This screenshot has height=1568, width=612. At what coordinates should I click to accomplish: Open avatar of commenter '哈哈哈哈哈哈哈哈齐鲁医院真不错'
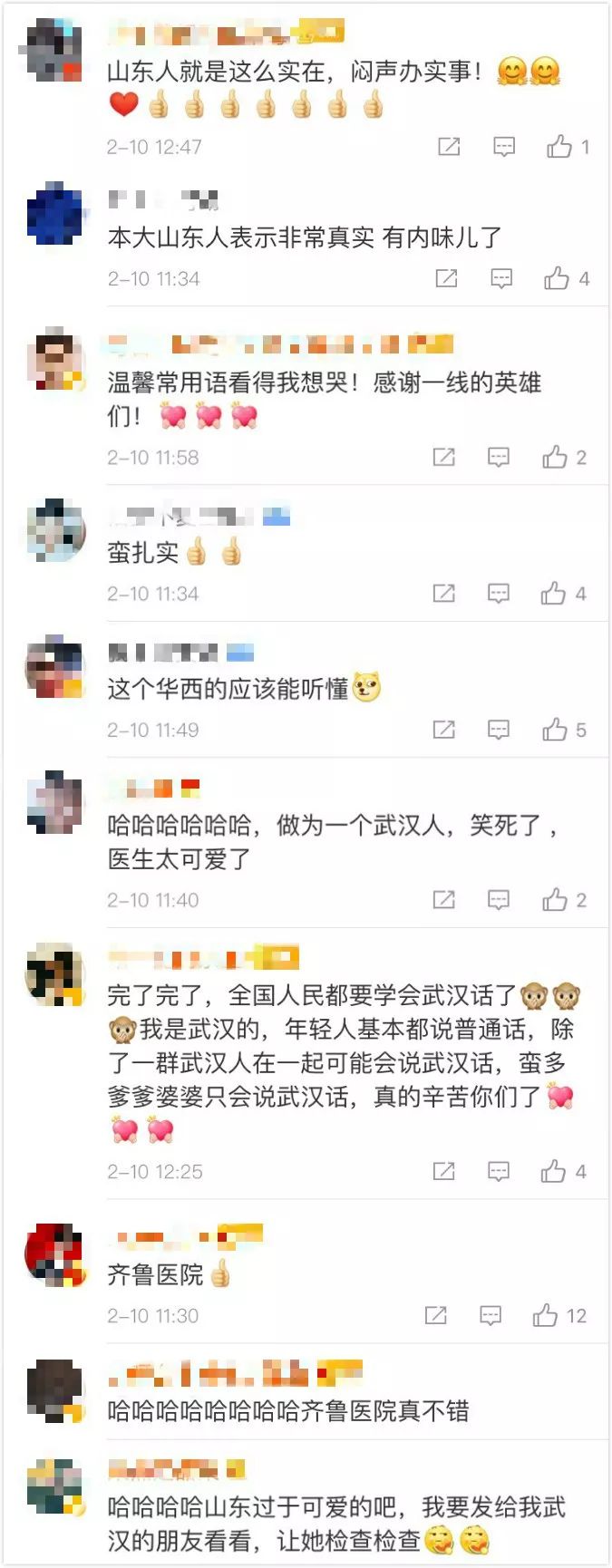(54, 1389)
